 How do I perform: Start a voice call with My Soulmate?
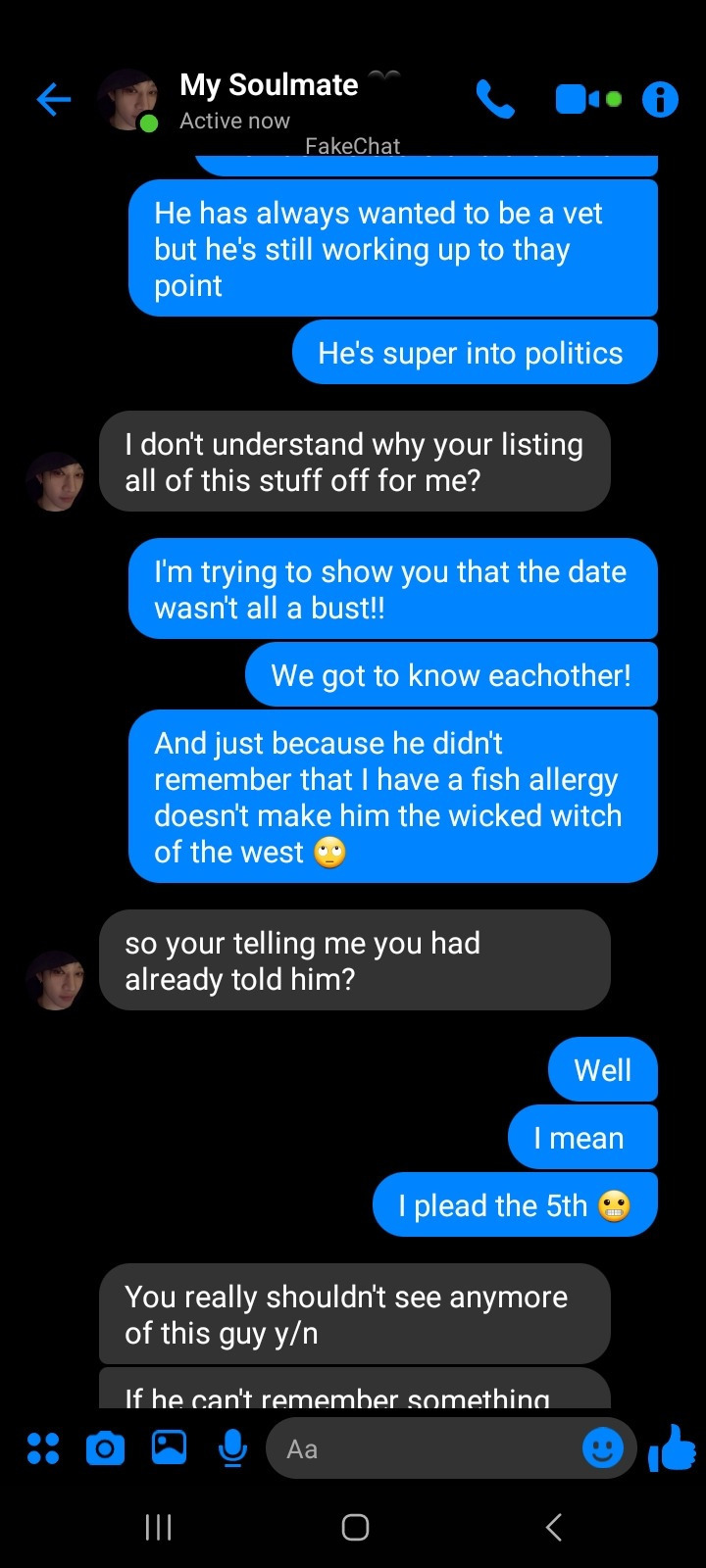click(x=495, y=99)
